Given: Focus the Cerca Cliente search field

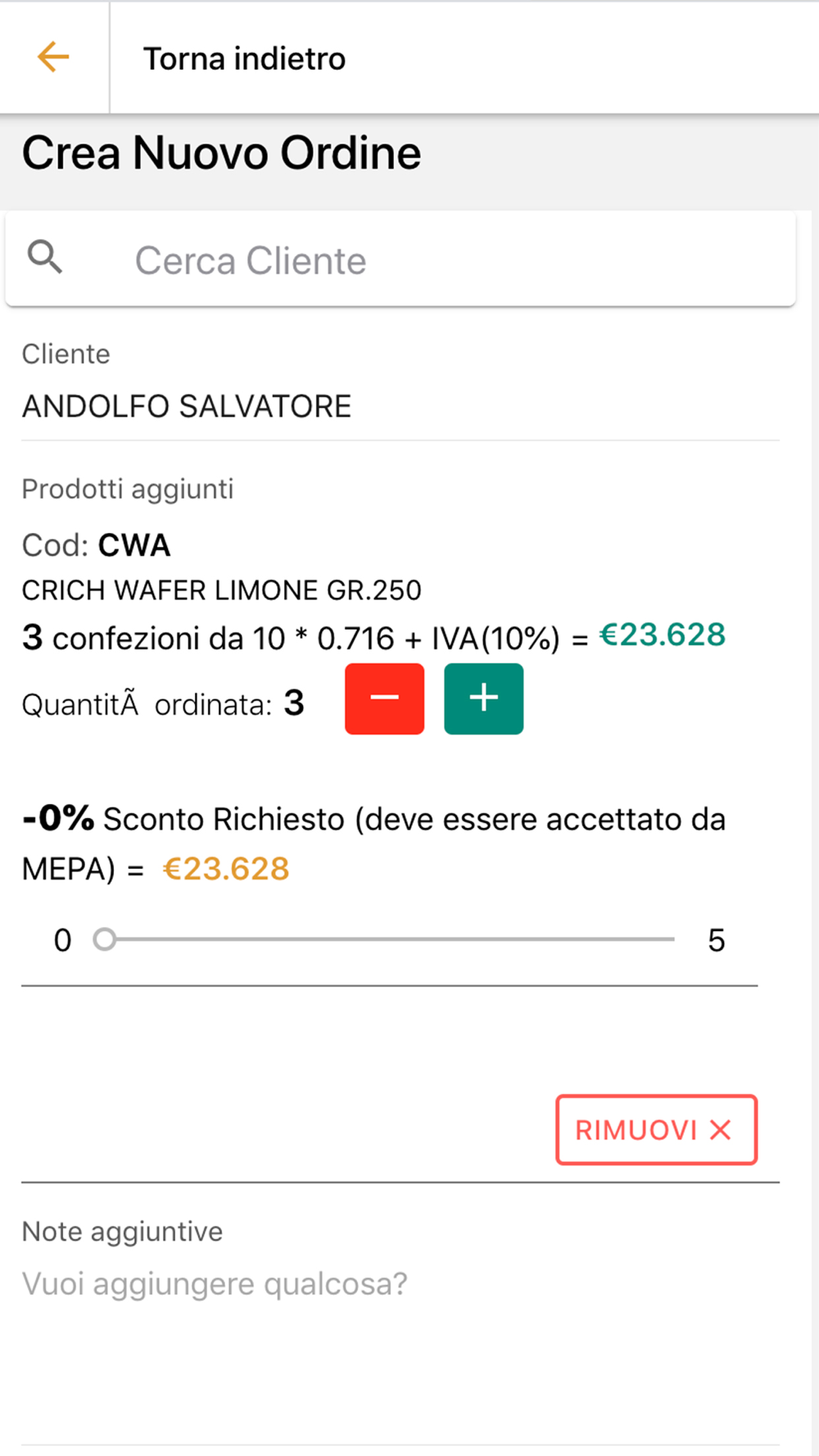Looking at the screenshot, I should pos(400,260).
